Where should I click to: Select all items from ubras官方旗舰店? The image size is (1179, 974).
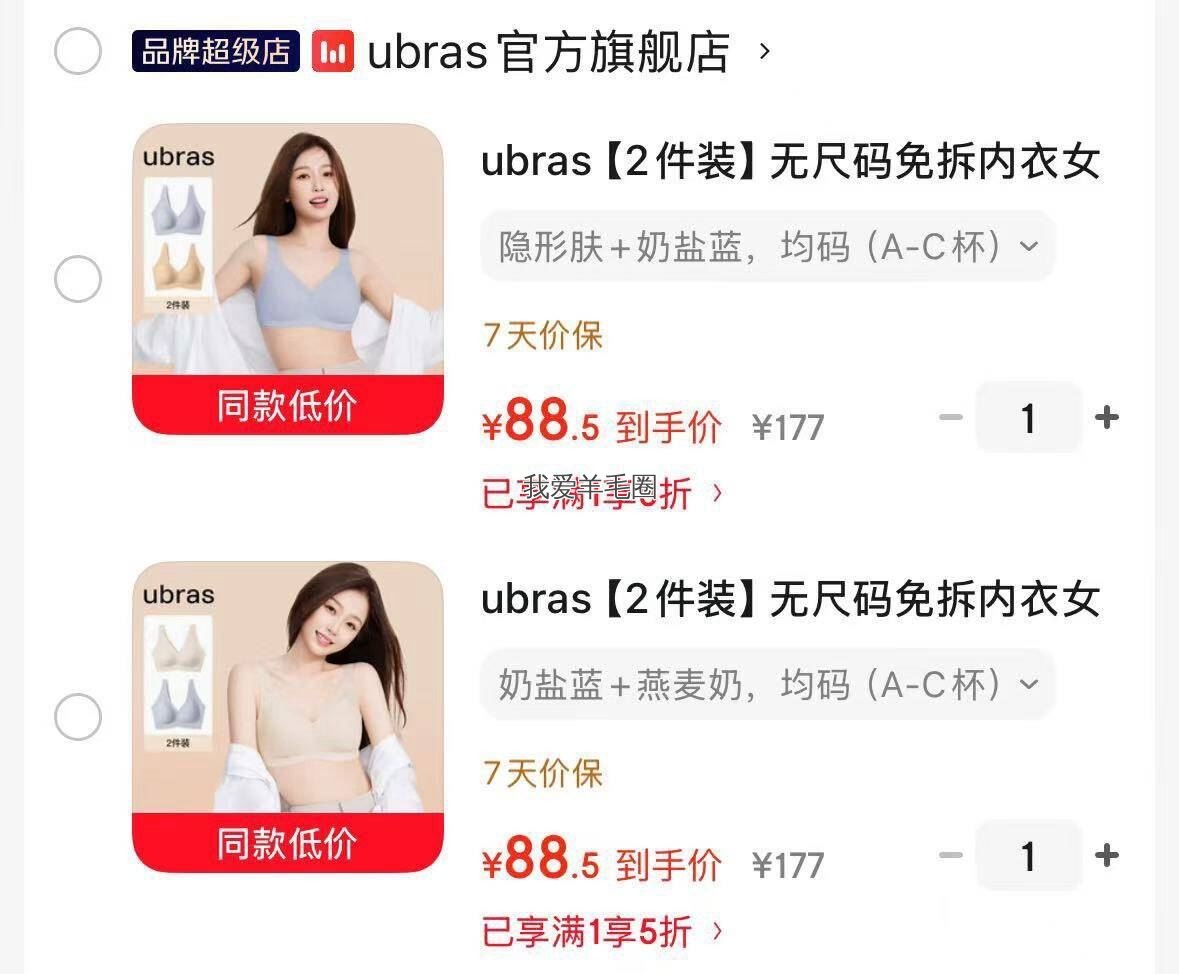[78, 51]
